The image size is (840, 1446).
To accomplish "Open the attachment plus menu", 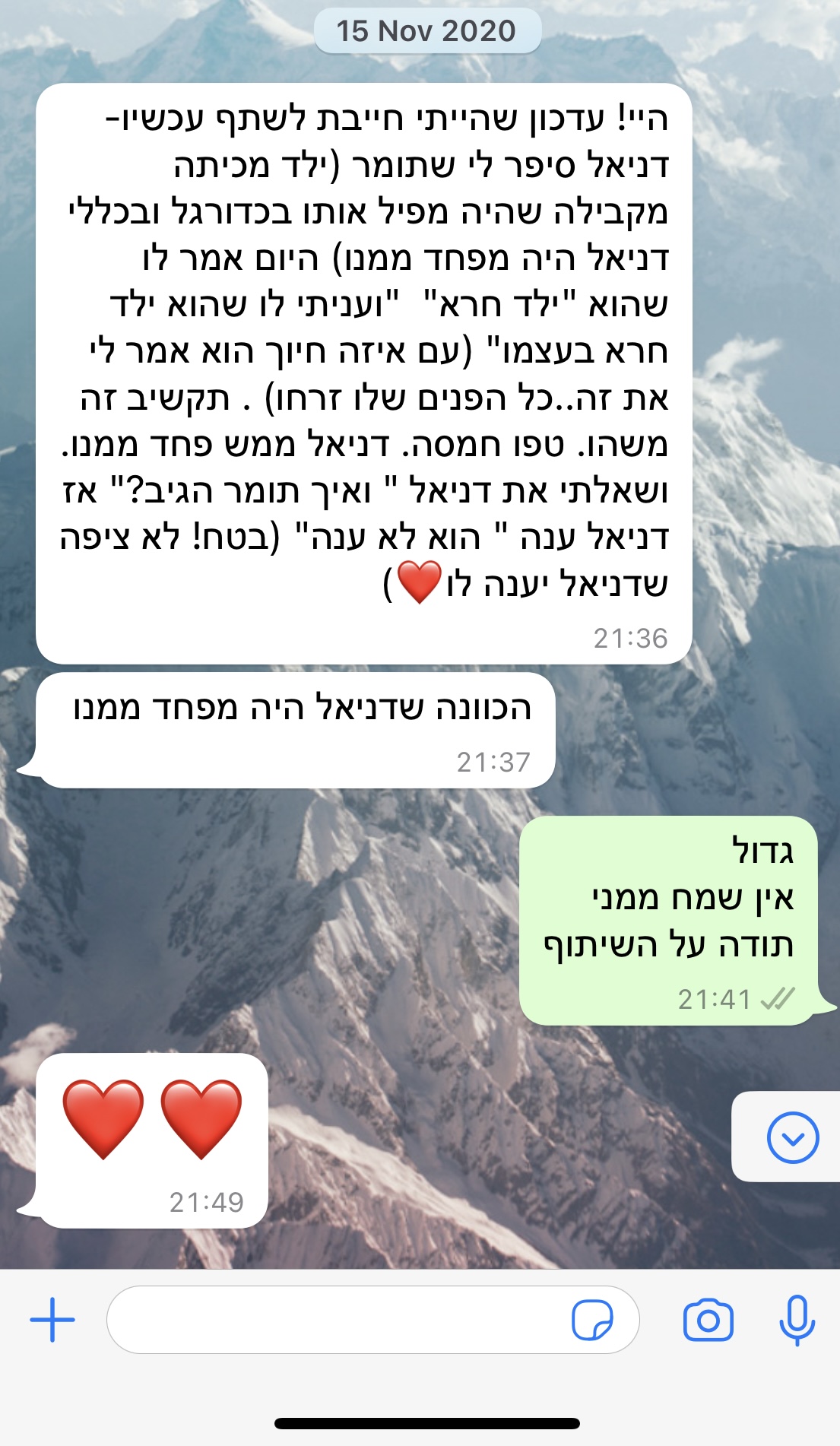I will (52, 1320).
